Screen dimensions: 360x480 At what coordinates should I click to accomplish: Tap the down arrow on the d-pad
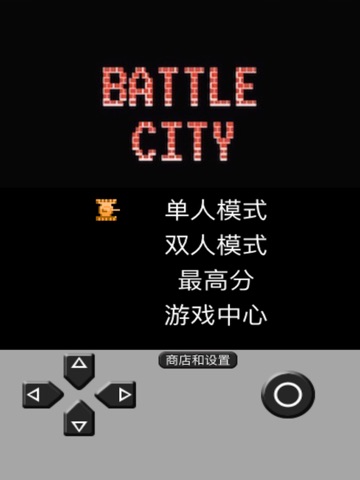(x=79, y=418)
